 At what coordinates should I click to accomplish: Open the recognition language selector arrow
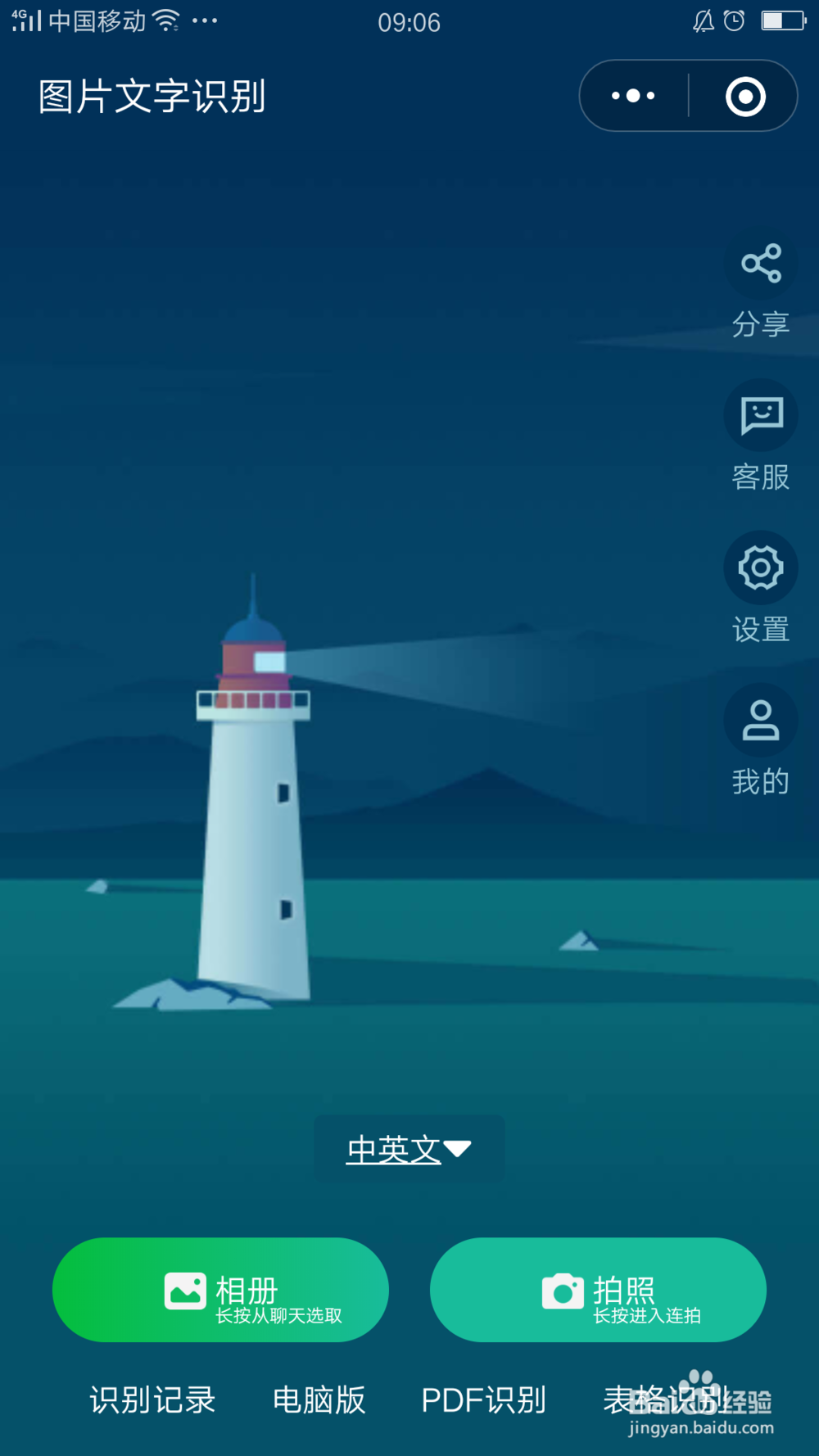[x=459, y=1150]
